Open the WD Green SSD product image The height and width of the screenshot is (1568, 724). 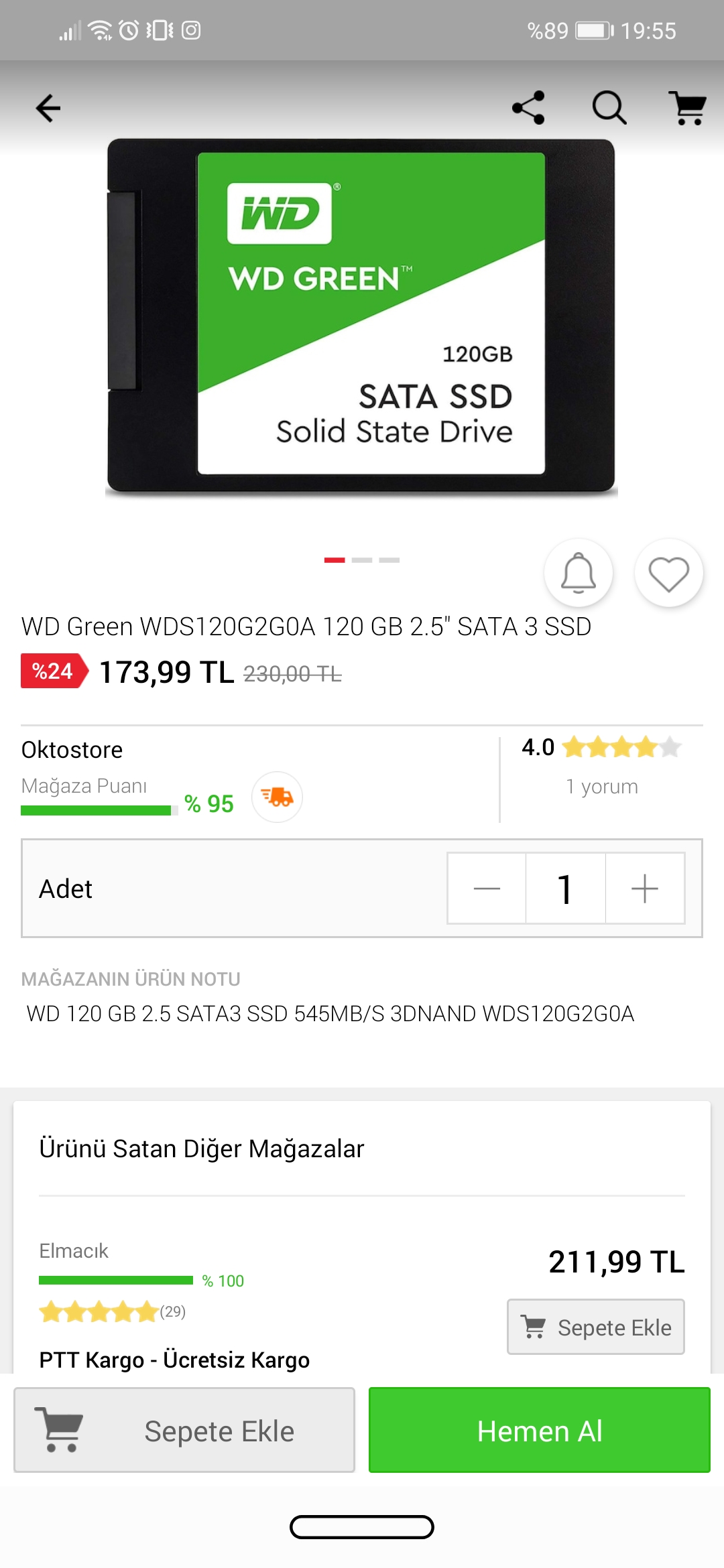pyautogui.click(x=362, y=315)
